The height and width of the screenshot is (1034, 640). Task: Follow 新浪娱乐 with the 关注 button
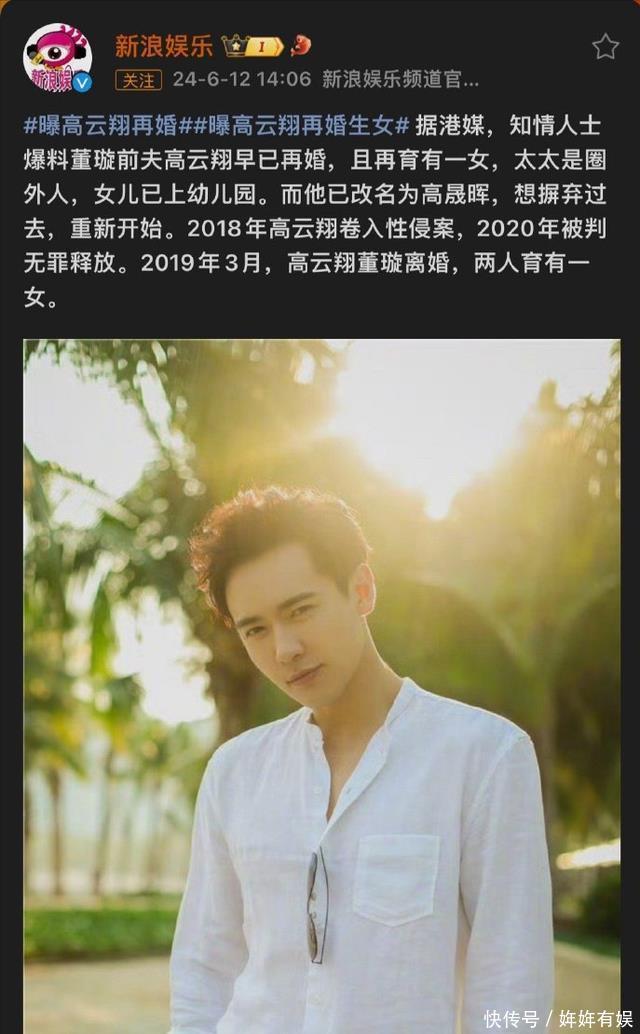tap(138, 79)
